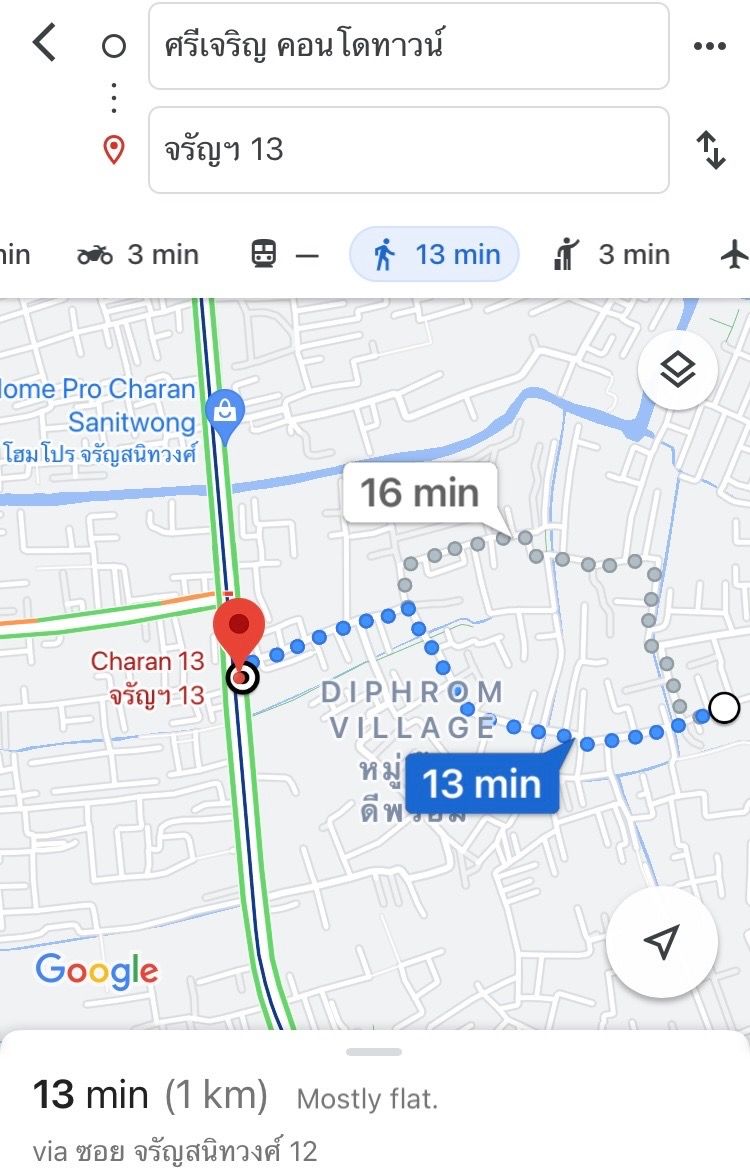This screenshot has width=750, height=1174.
Task: Switch to ride-hailing mode, 3 min
Action: coord(610,255)
